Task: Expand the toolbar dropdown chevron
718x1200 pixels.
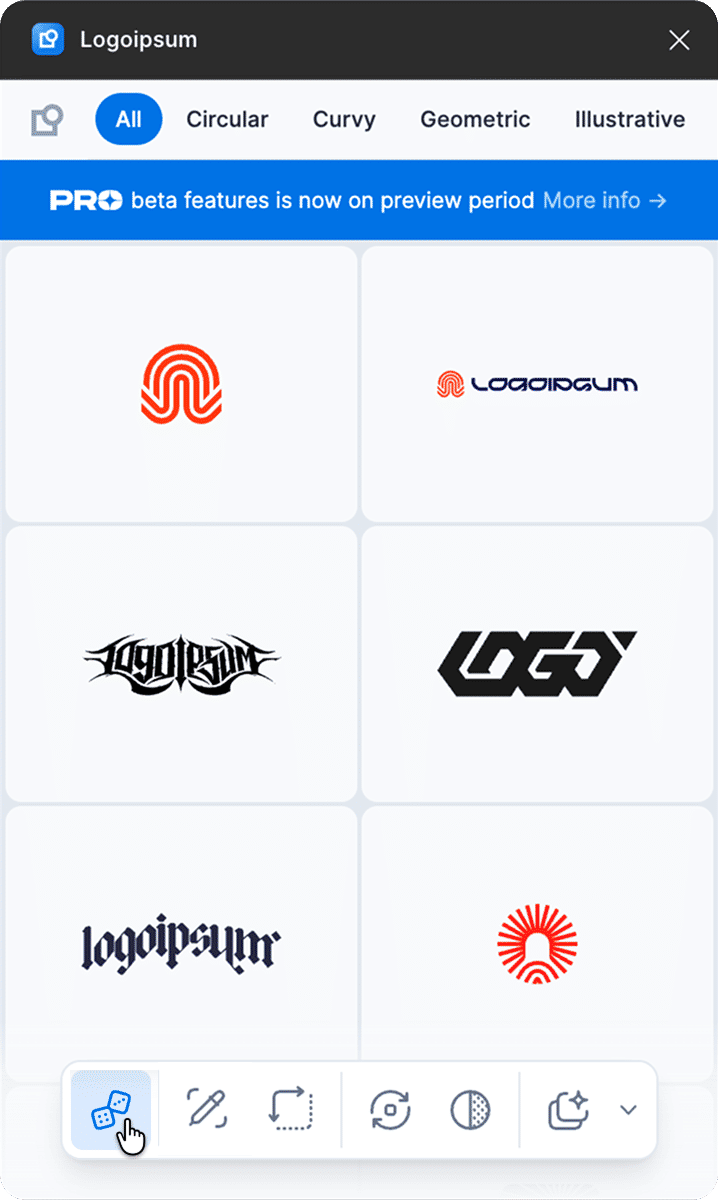Action: 628,1110
